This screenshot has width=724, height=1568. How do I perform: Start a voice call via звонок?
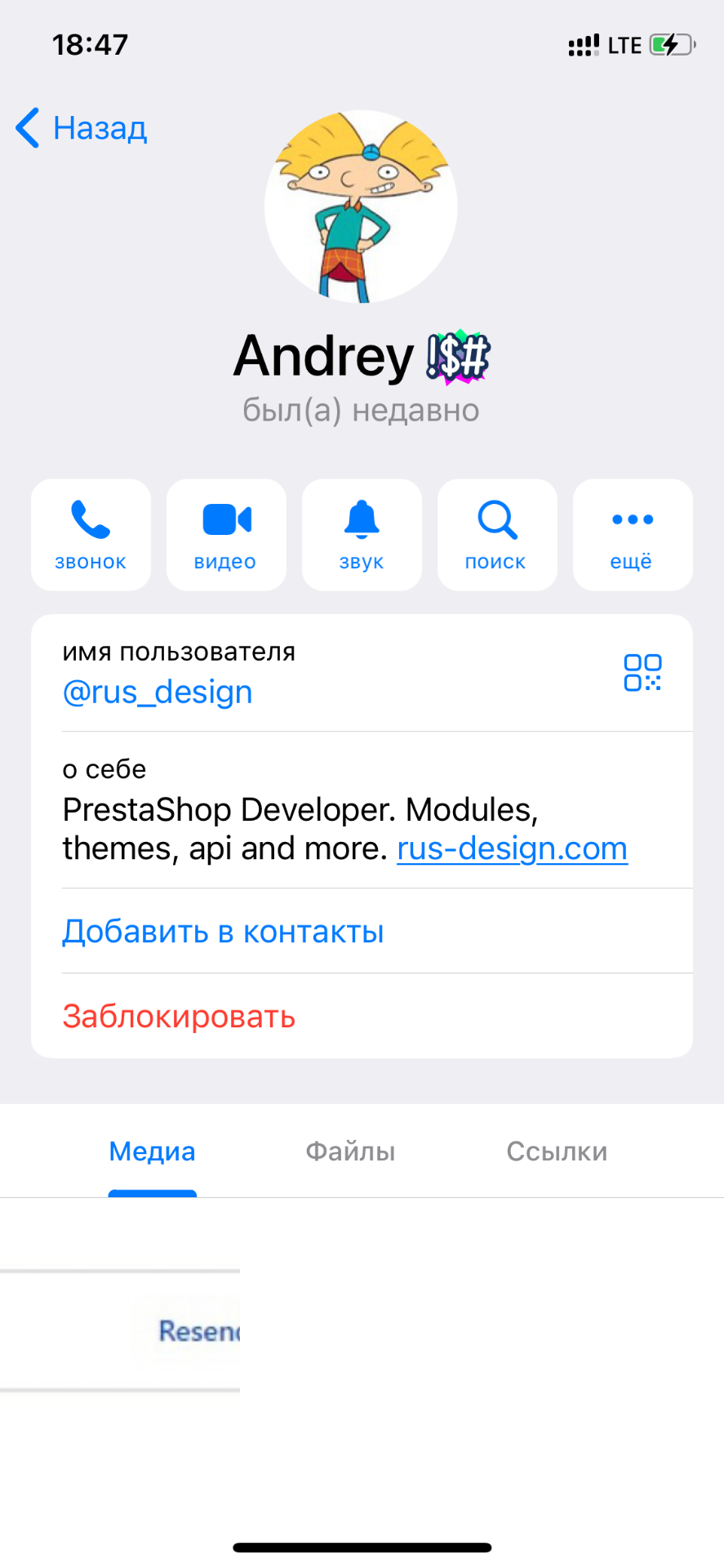click(91, 534)
